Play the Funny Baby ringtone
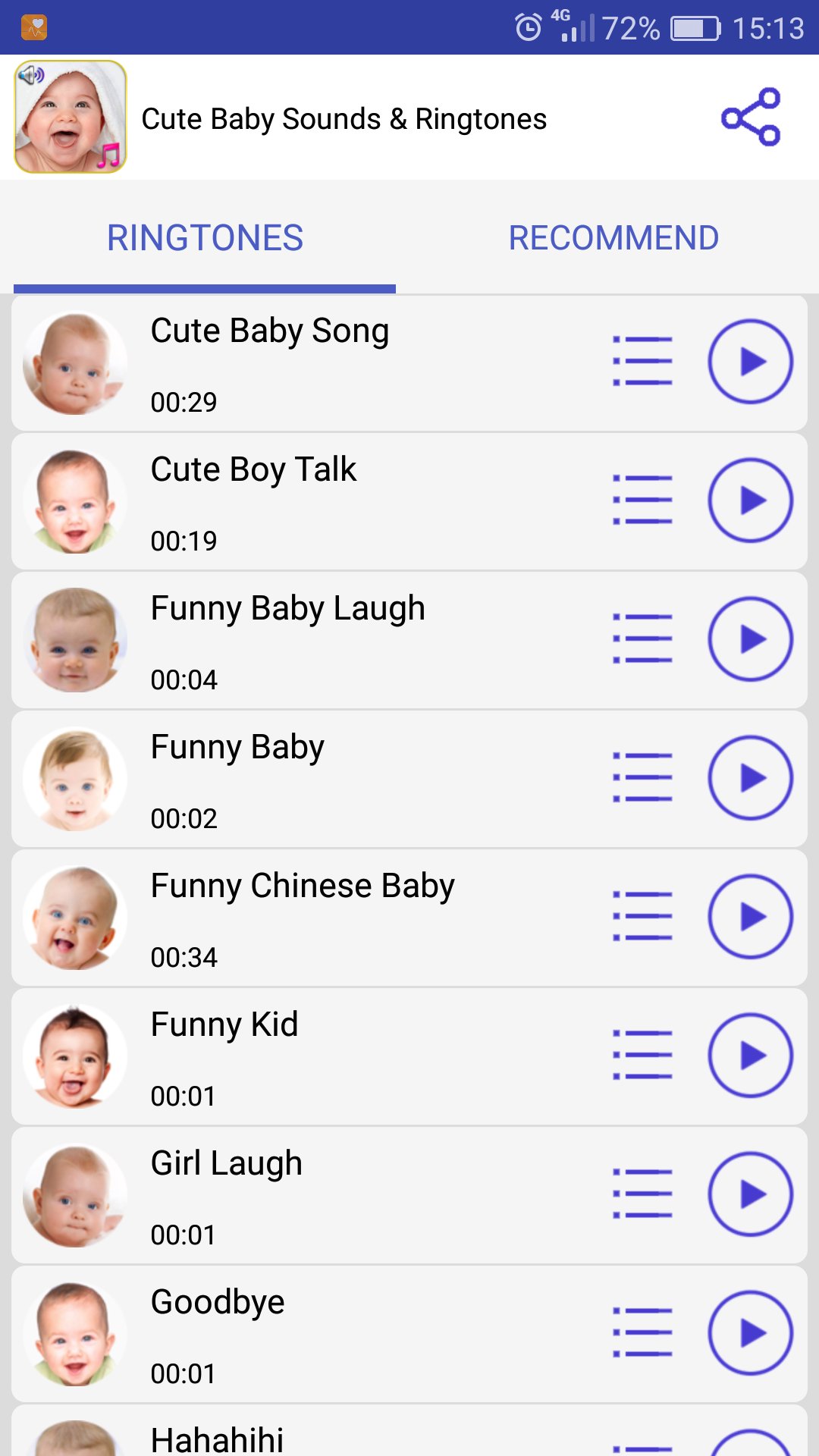The width and height of the screenshot is (819, 1456). pos(750,778)
